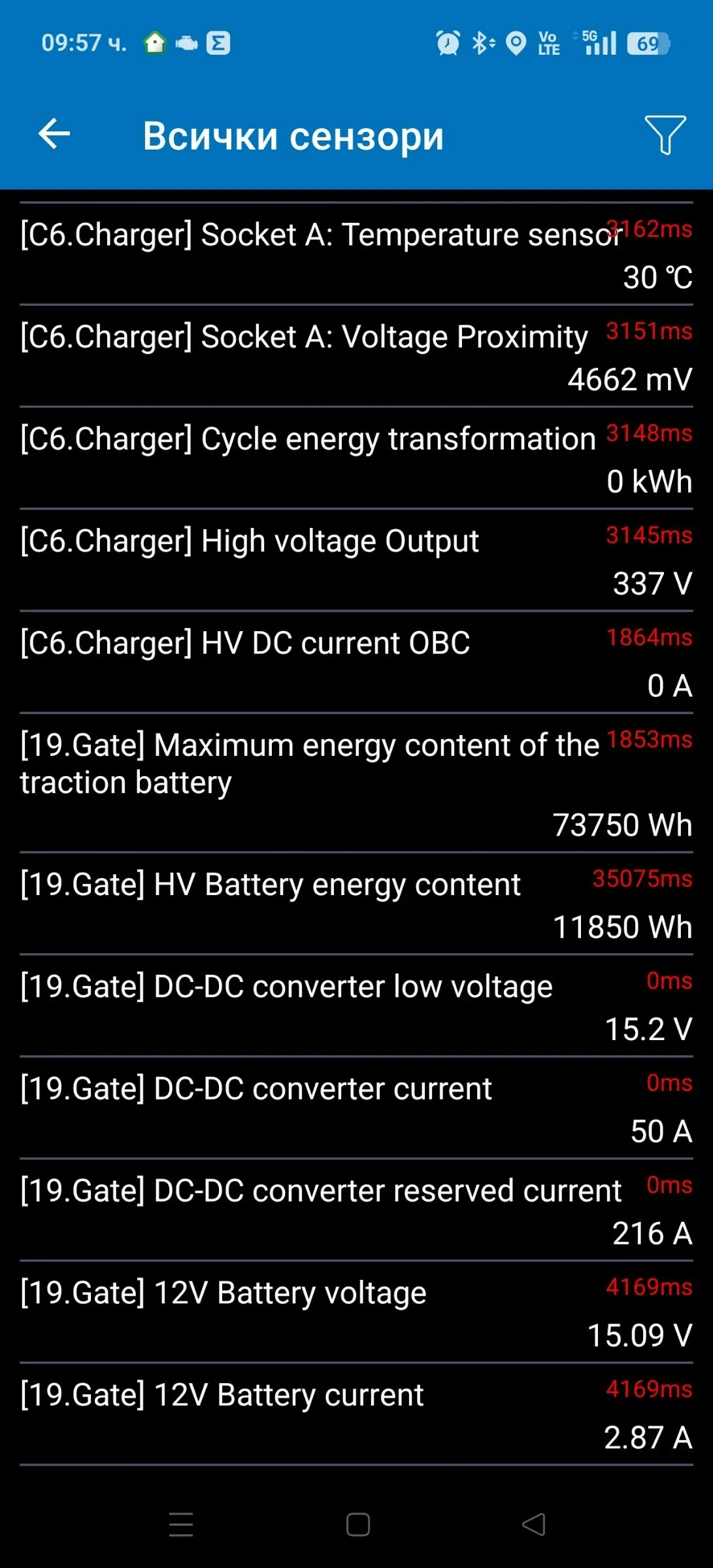Select the HV Battery energy content row
Viewport: 713px width, 1568px height.
pyautogui.click(x=356, y=905)
